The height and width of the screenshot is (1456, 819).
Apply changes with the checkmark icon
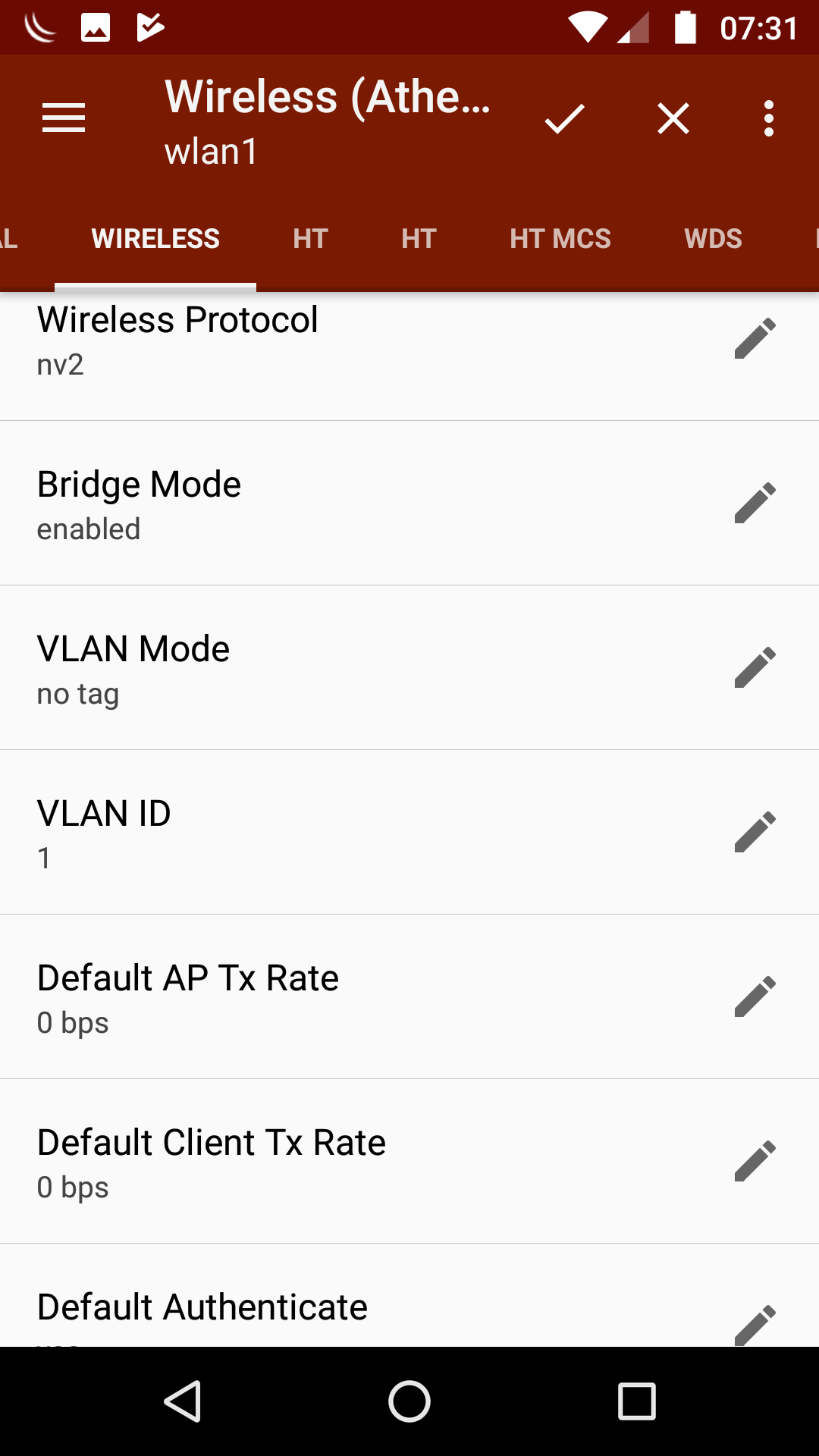tap(564, 118)
